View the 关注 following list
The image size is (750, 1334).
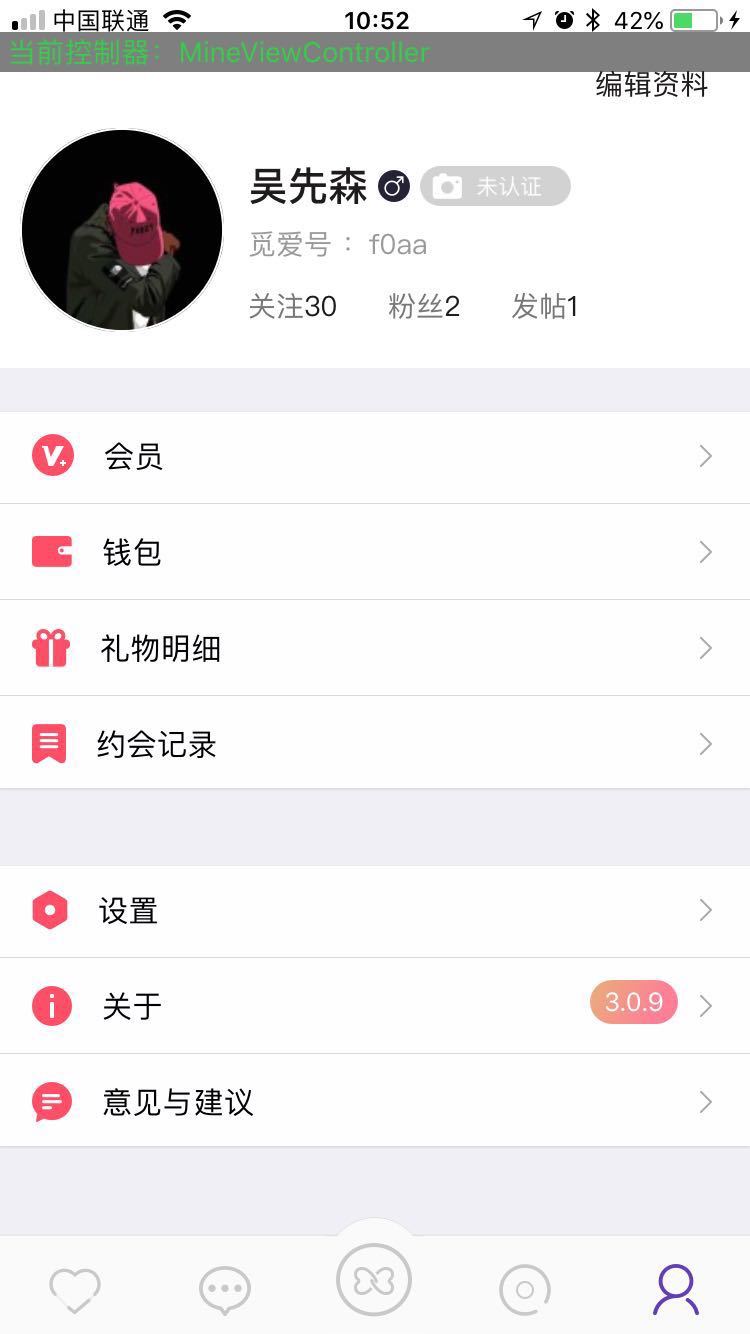[x=292, y=306]
